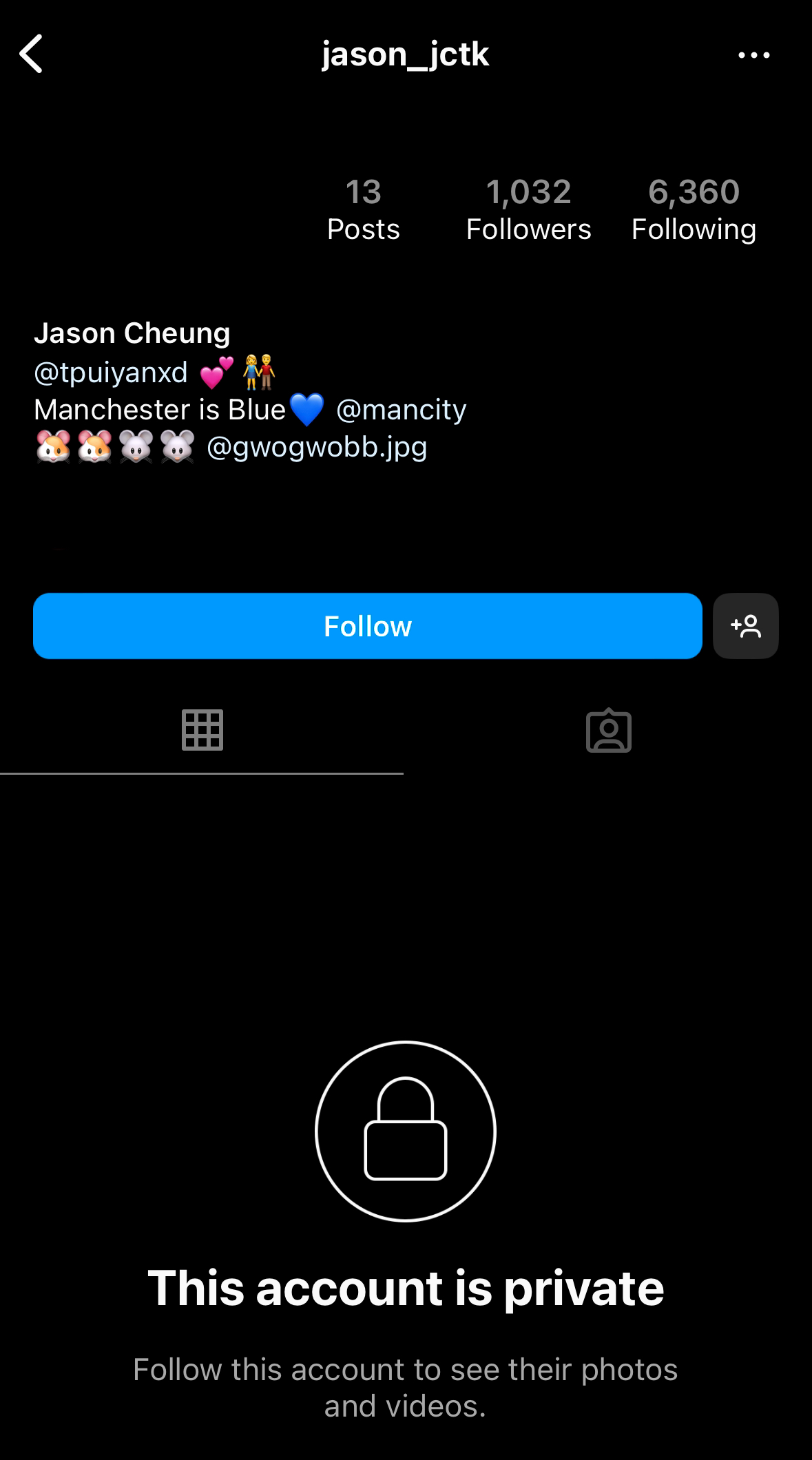This screenshot has width=812, height=1460.
Task: Open the @tpuiyanxd profile link
Action: click(111, 373)
